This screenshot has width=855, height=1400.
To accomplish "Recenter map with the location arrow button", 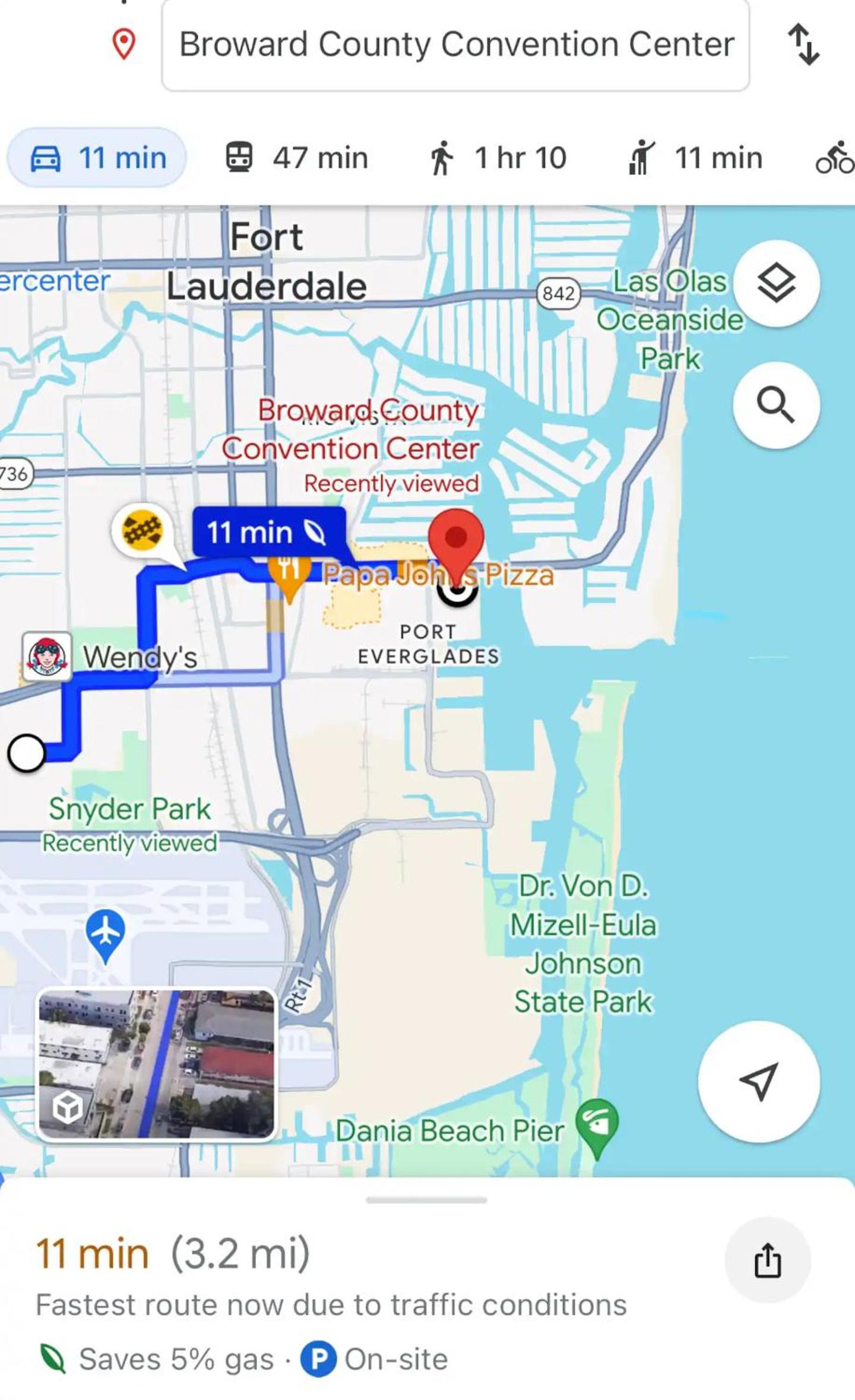I will pyautogui.click(x=759, y=1082).
